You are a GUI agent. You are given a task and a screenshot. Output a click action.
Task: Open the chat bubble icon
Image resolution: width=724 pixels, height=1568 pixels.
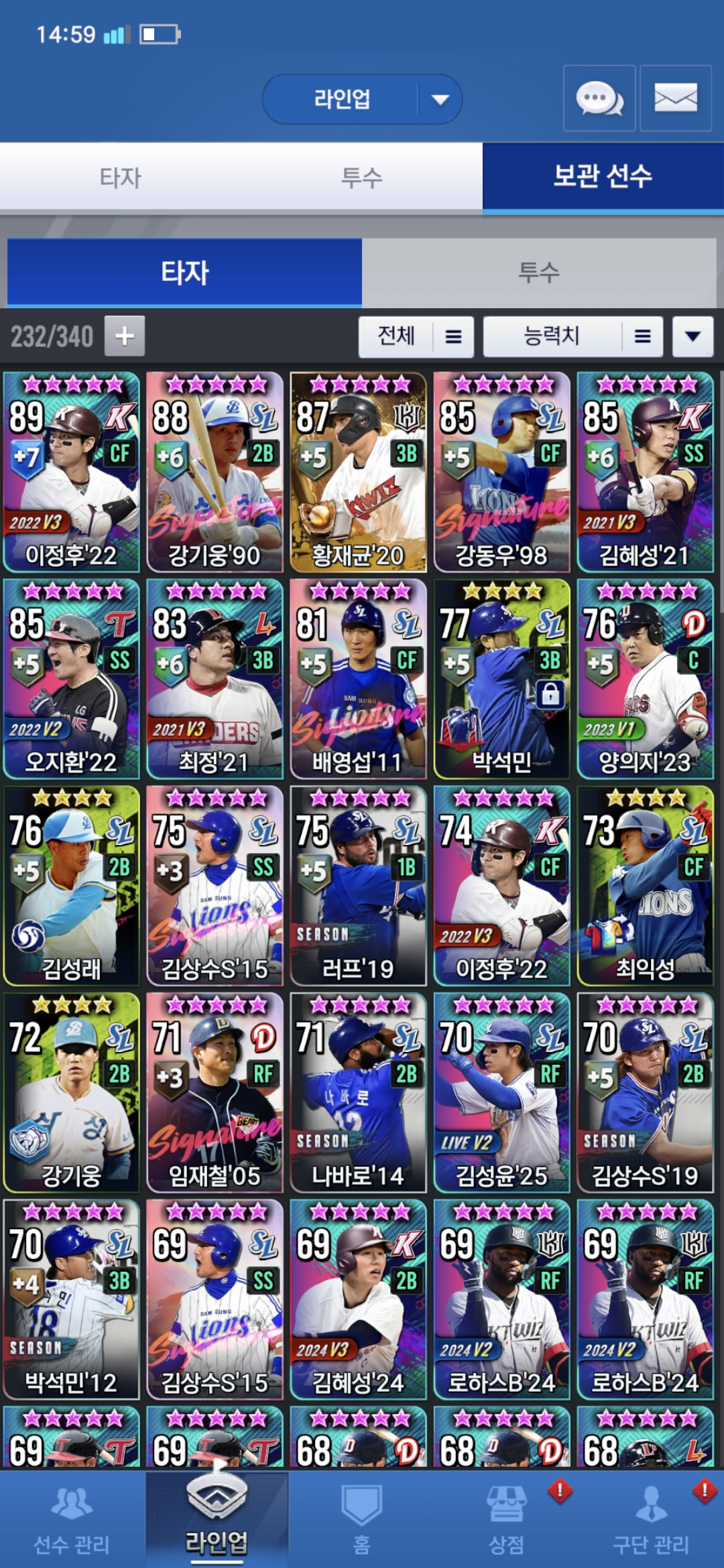click(x=599, y=99)
